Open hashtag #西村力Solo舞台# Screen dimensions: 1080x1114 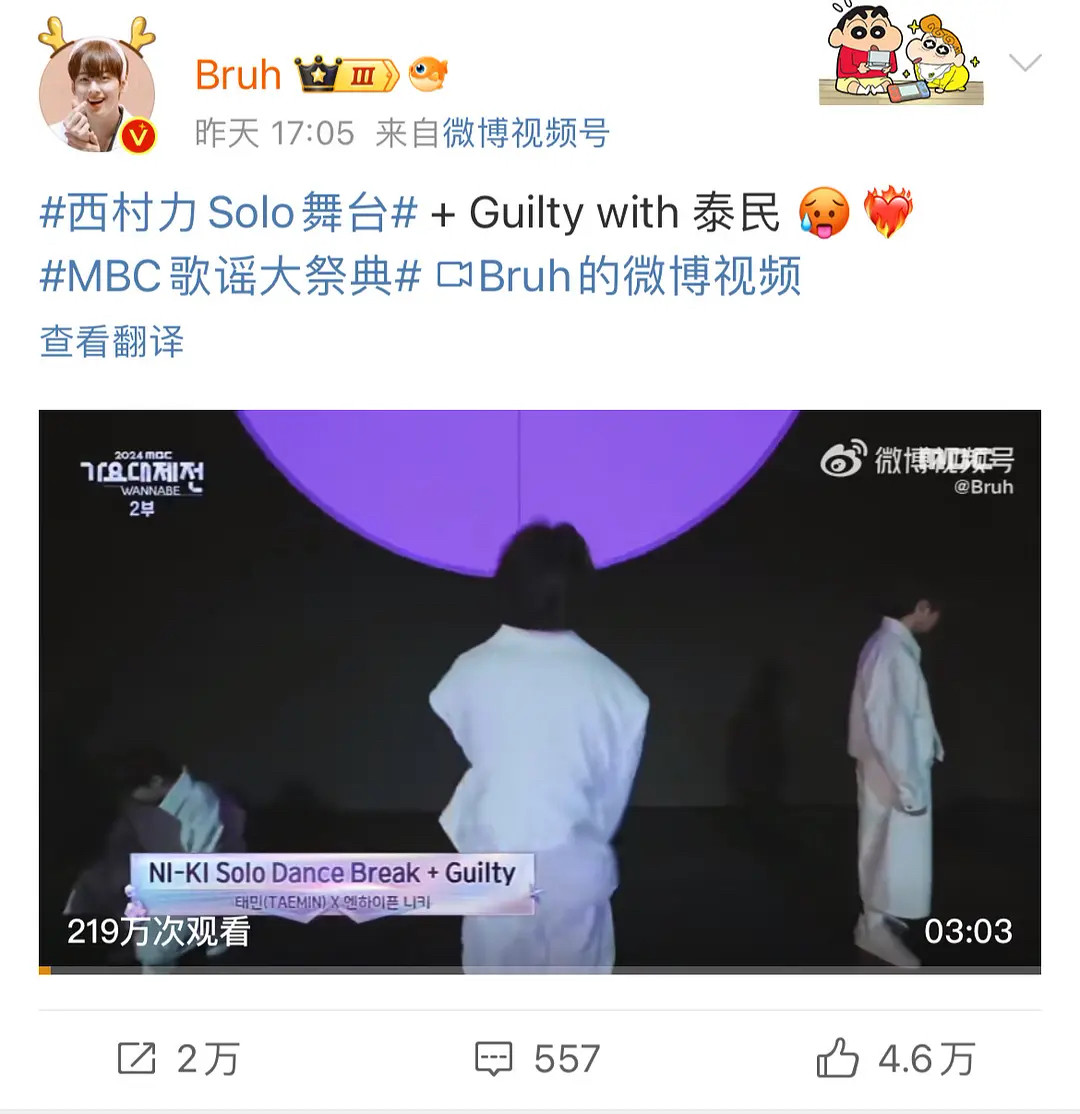228,212
